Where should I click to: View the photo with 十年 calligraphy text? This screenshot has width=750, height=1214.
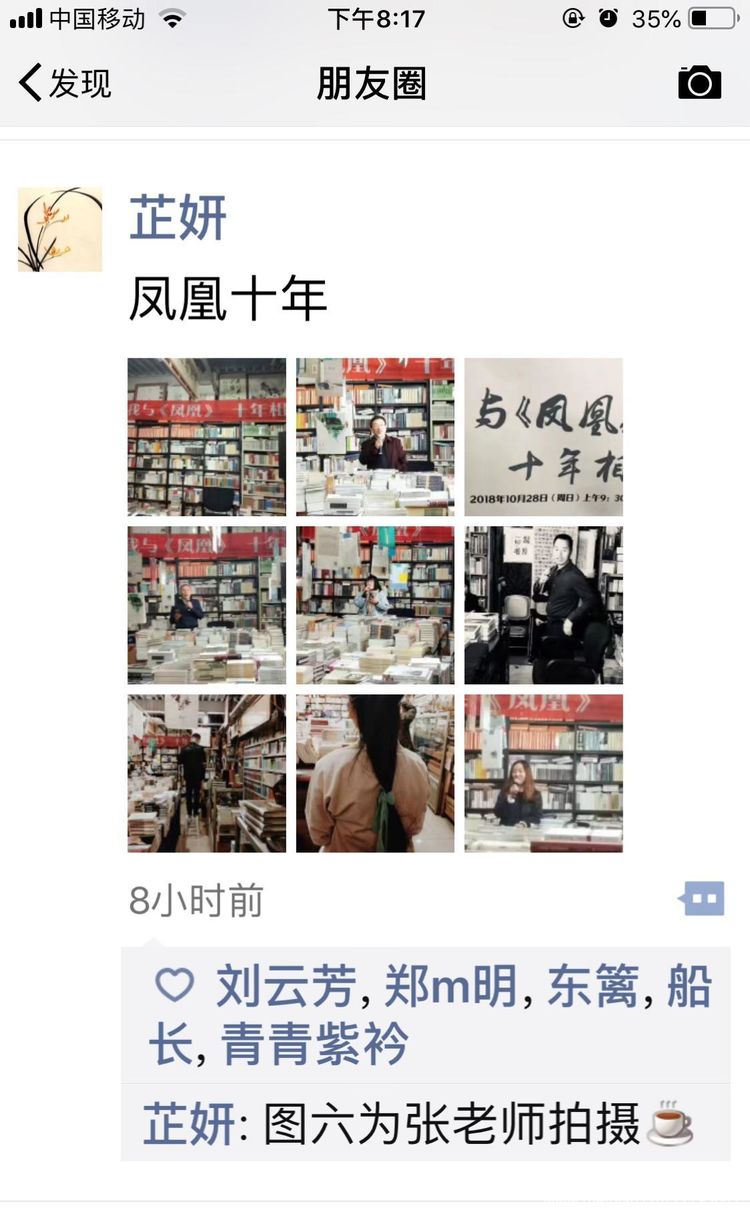coord(543,437)
